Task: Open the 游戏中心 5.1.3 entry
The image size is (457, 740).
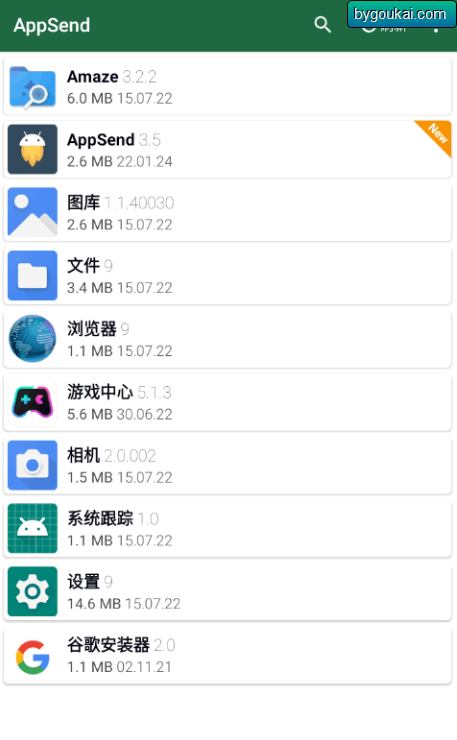Action: 228,403
